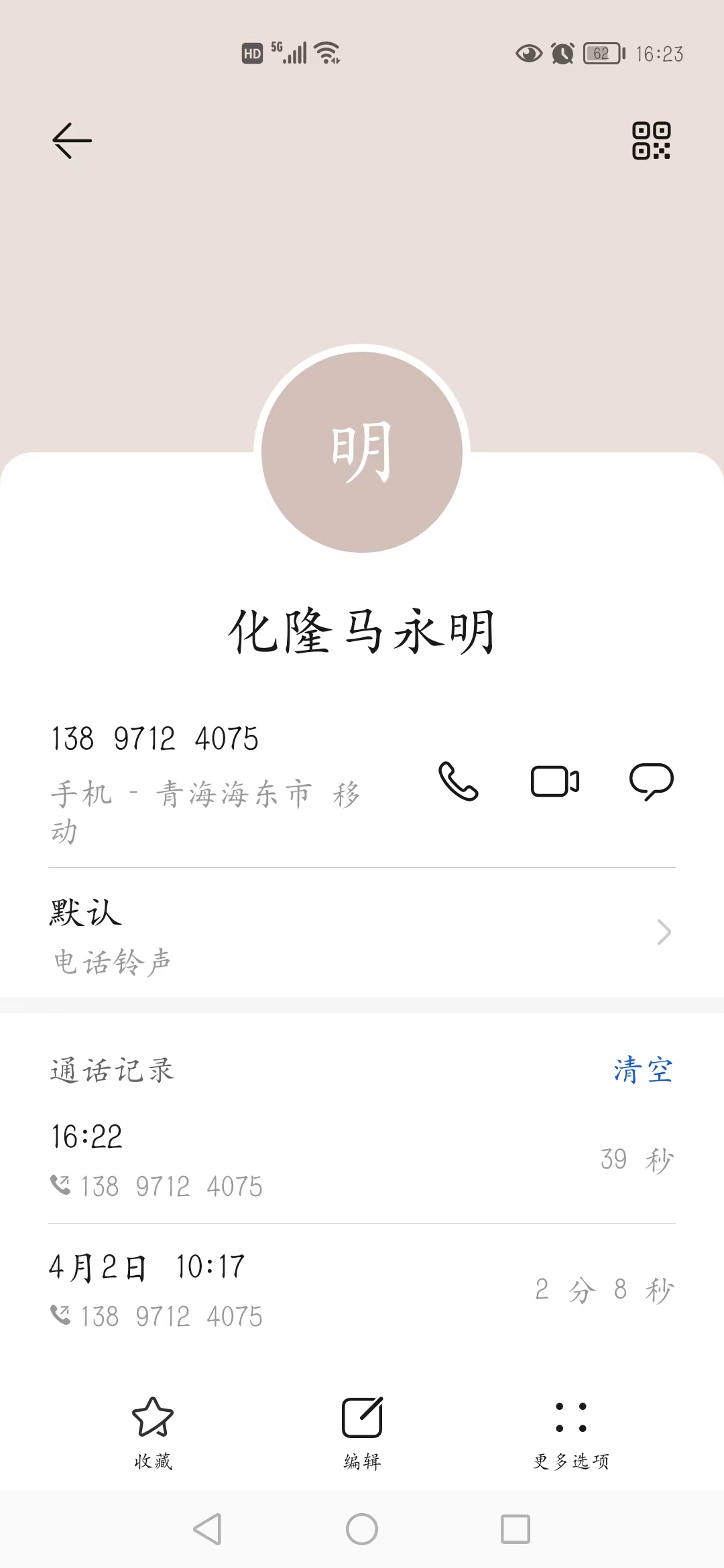
Task: Go back using the top-left arrow
Action: (72, 140)
